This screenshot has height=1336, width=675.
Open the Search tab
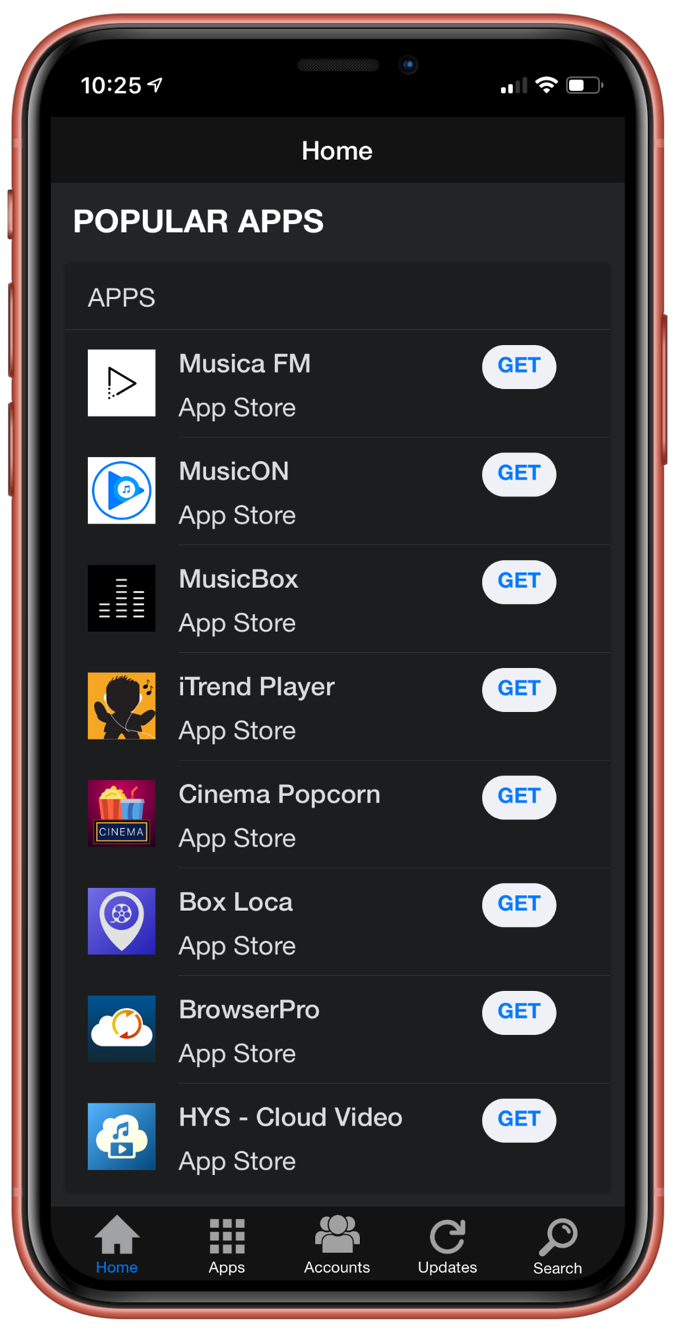click(x=557, y=1246)
